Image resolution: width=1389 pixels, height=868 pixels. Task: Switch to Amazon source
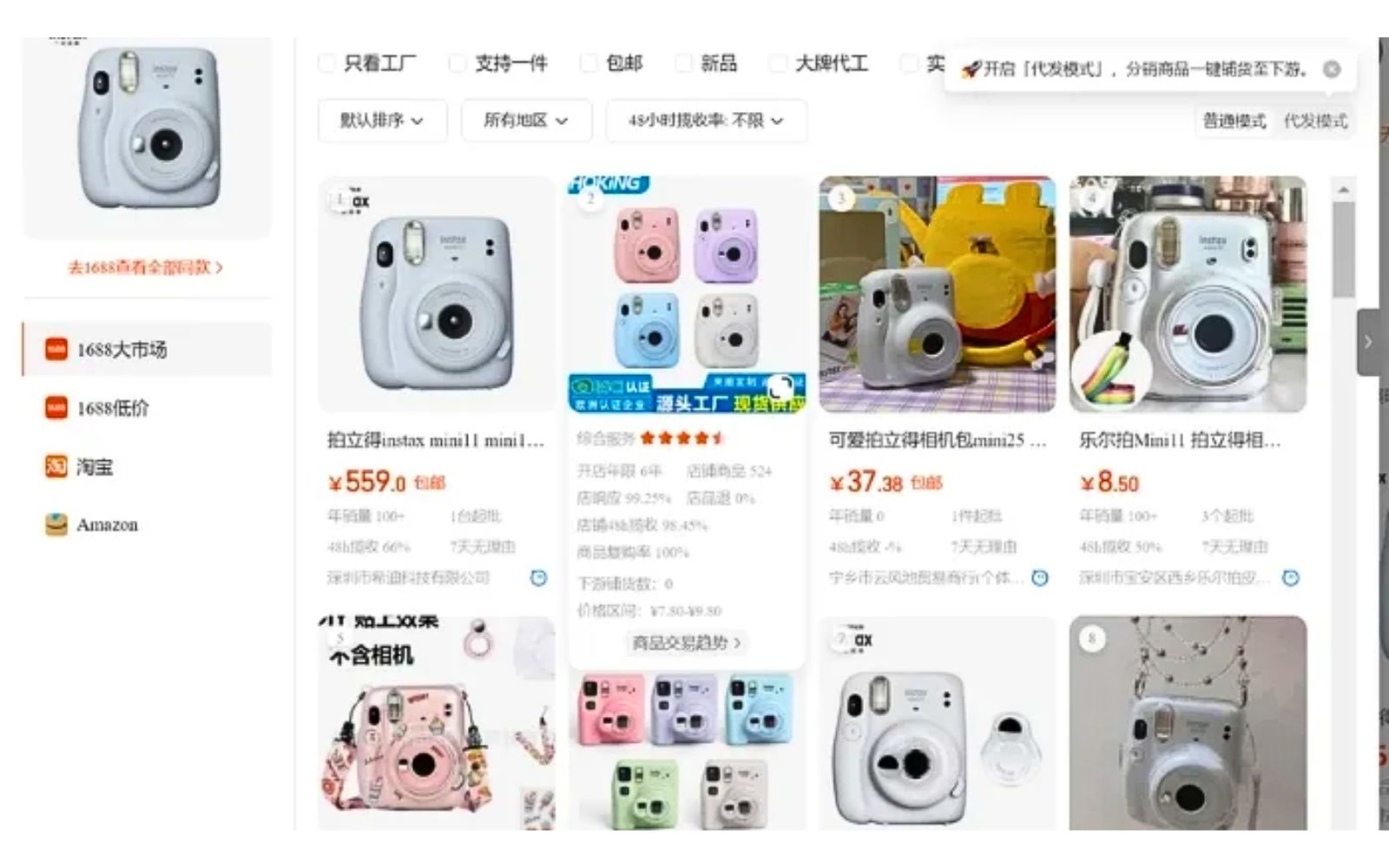tap(106, 525)
